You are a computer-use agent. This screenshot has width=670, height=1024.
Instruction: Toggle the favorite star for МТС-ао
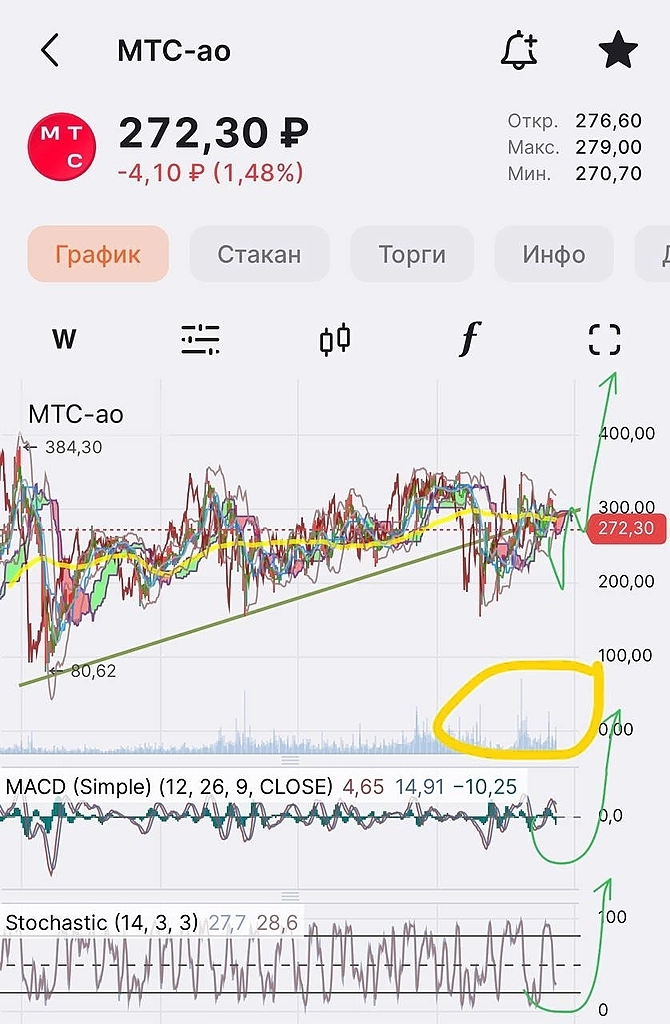click(617, 50)
